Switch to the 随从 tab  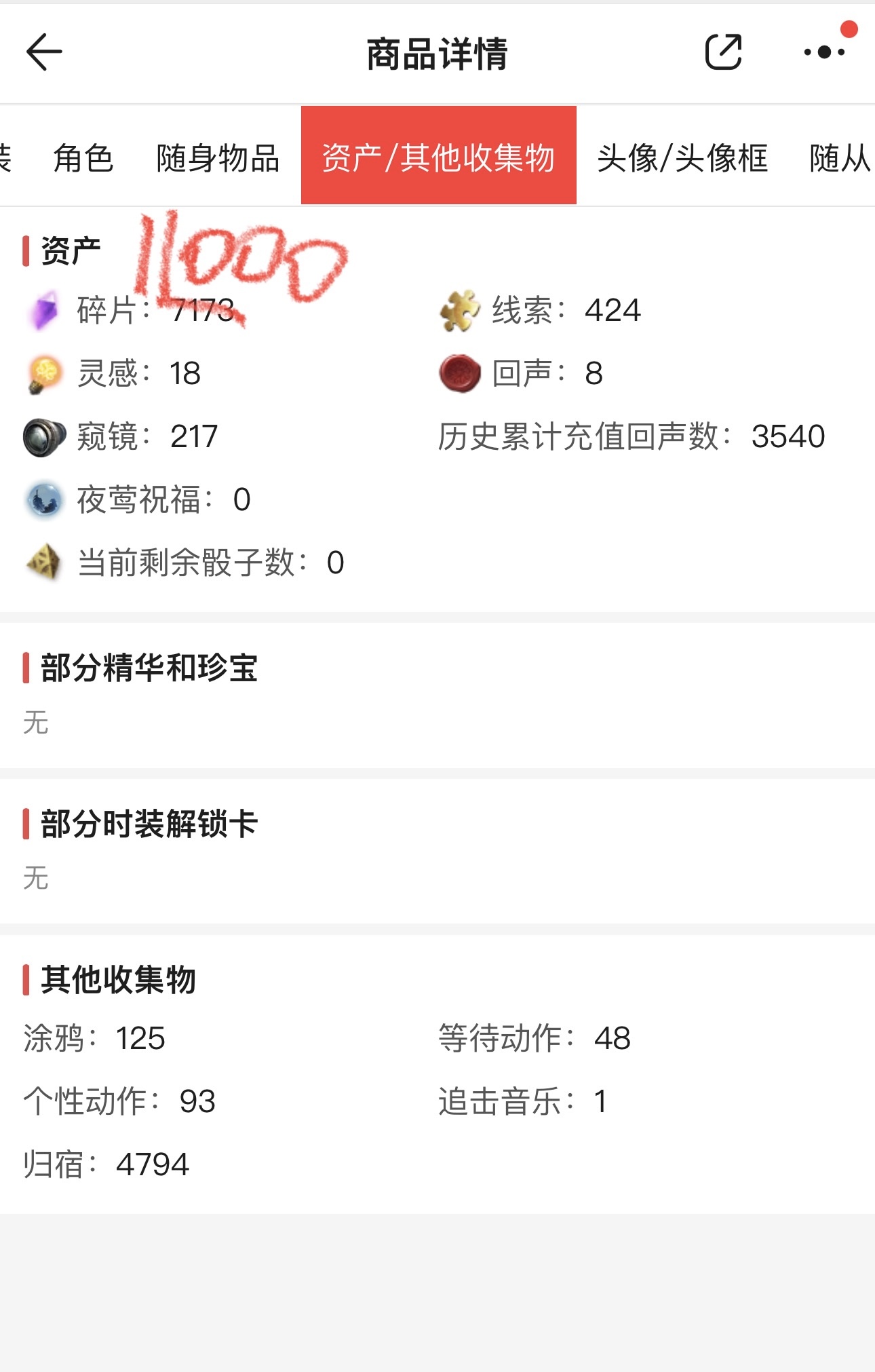coord(840,157)
